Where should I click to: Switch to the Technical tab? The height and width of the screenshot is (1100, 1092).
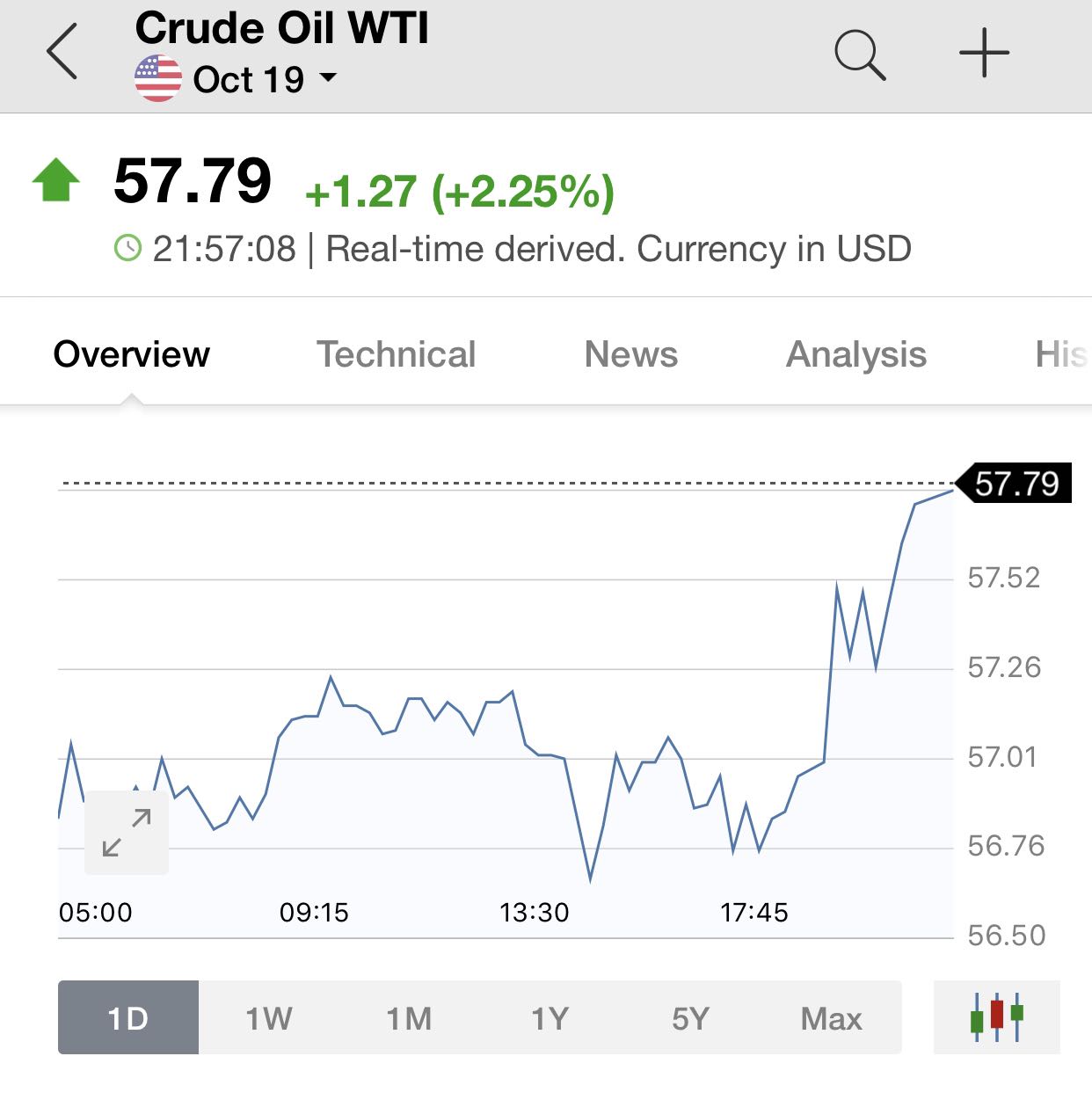(396, 354)
